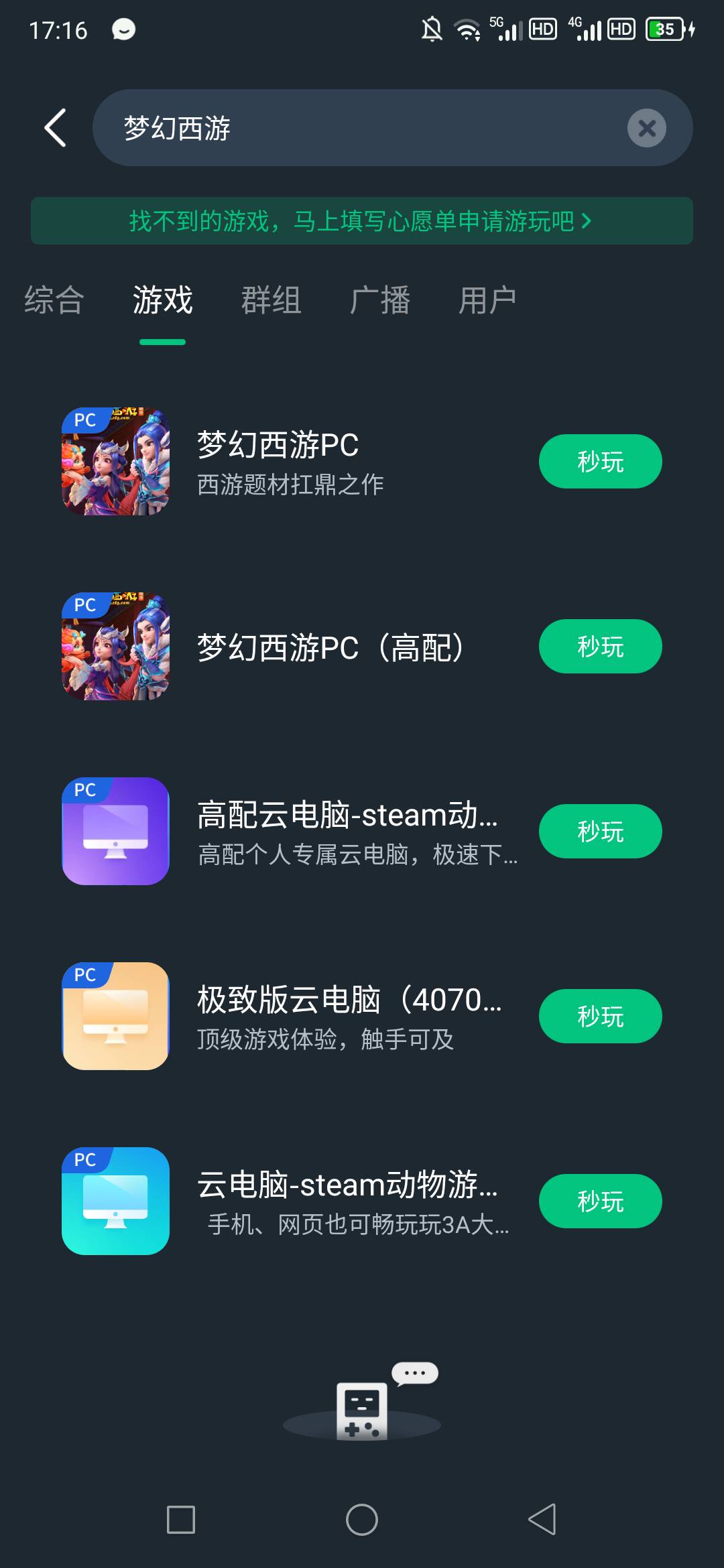This screenshot has height=1568, width=724.
Task: Switch to the 群组 tab
Action: [x=271, y=300]
